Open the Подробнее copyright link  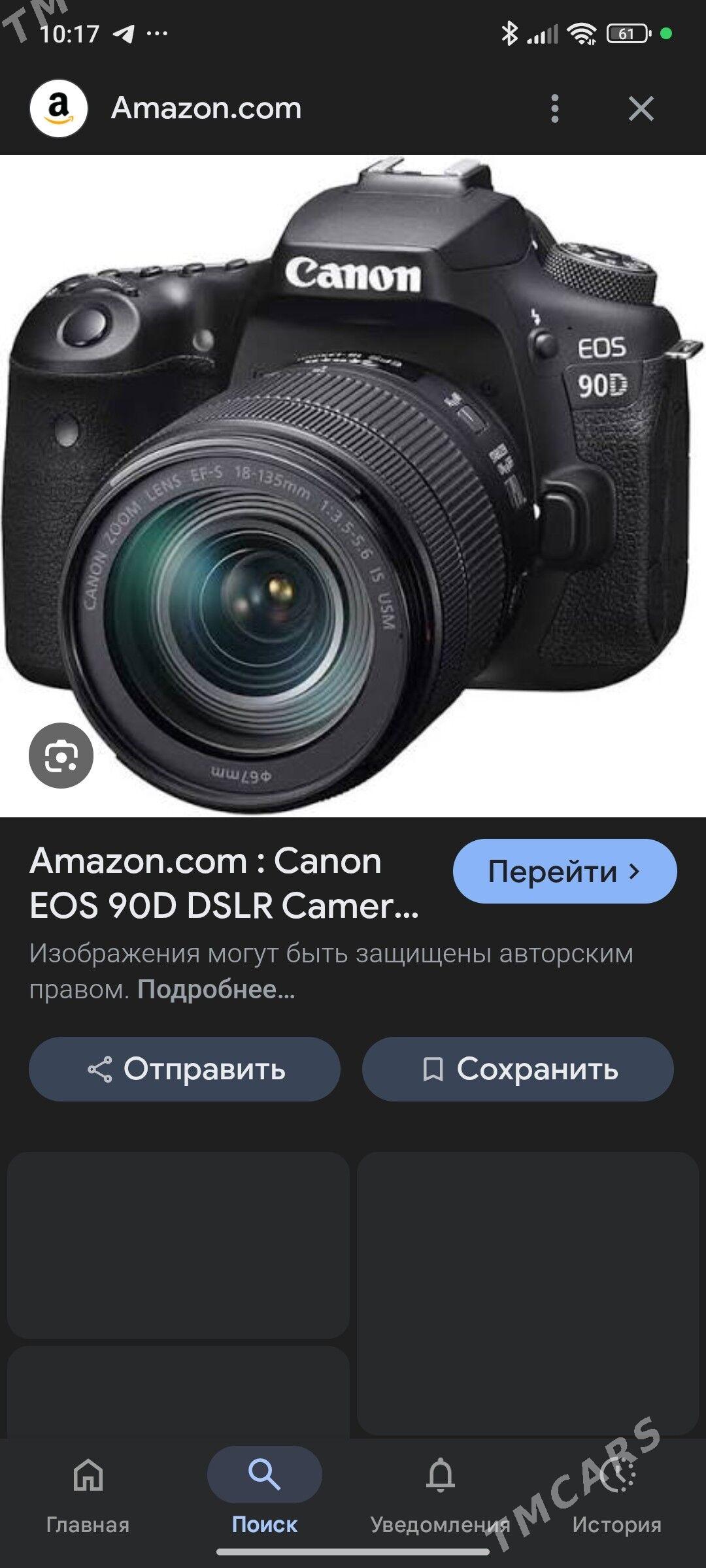tap(216, 990)
